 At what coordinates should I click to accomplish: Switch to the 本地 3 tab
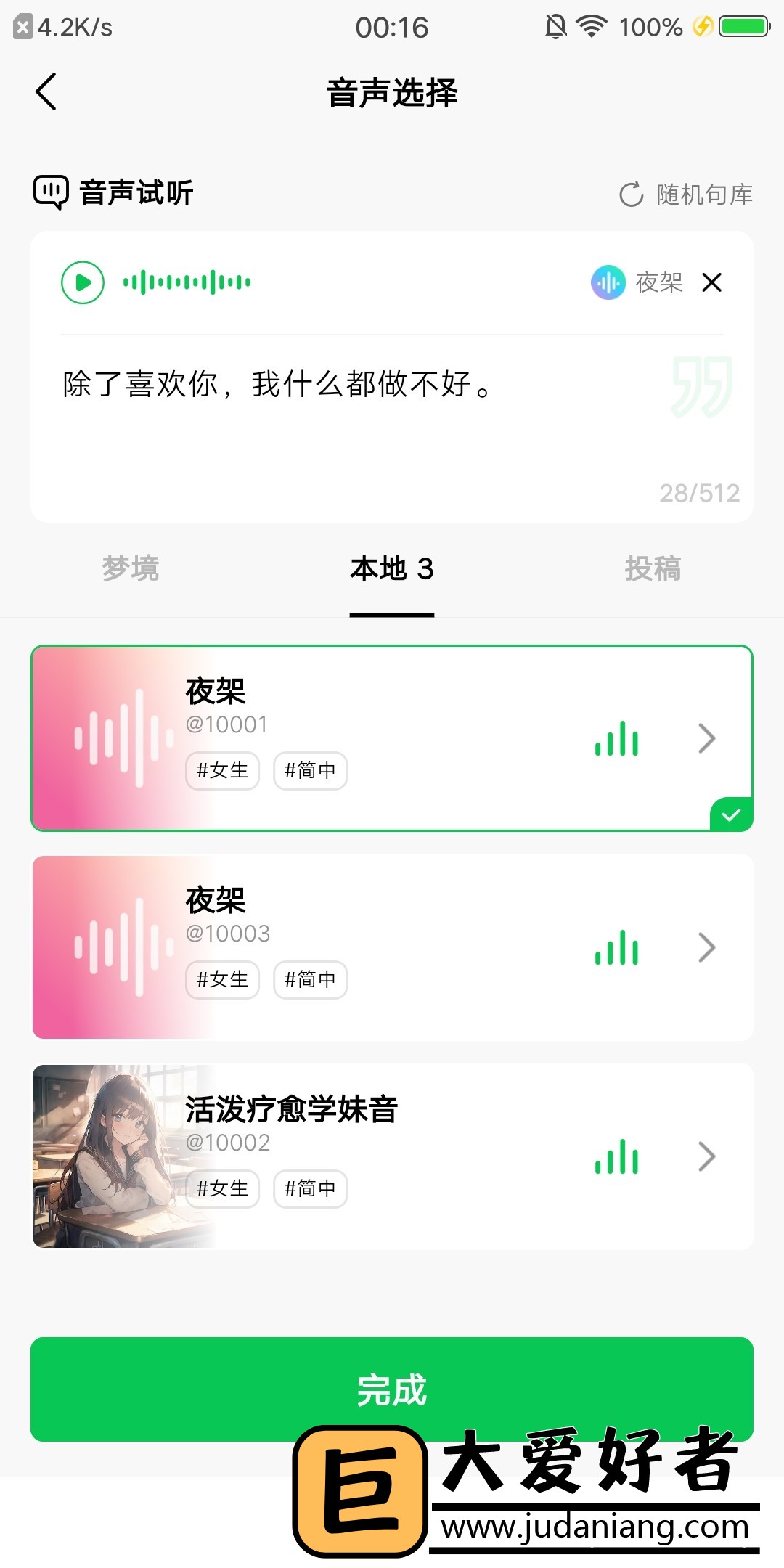[392, 568]
